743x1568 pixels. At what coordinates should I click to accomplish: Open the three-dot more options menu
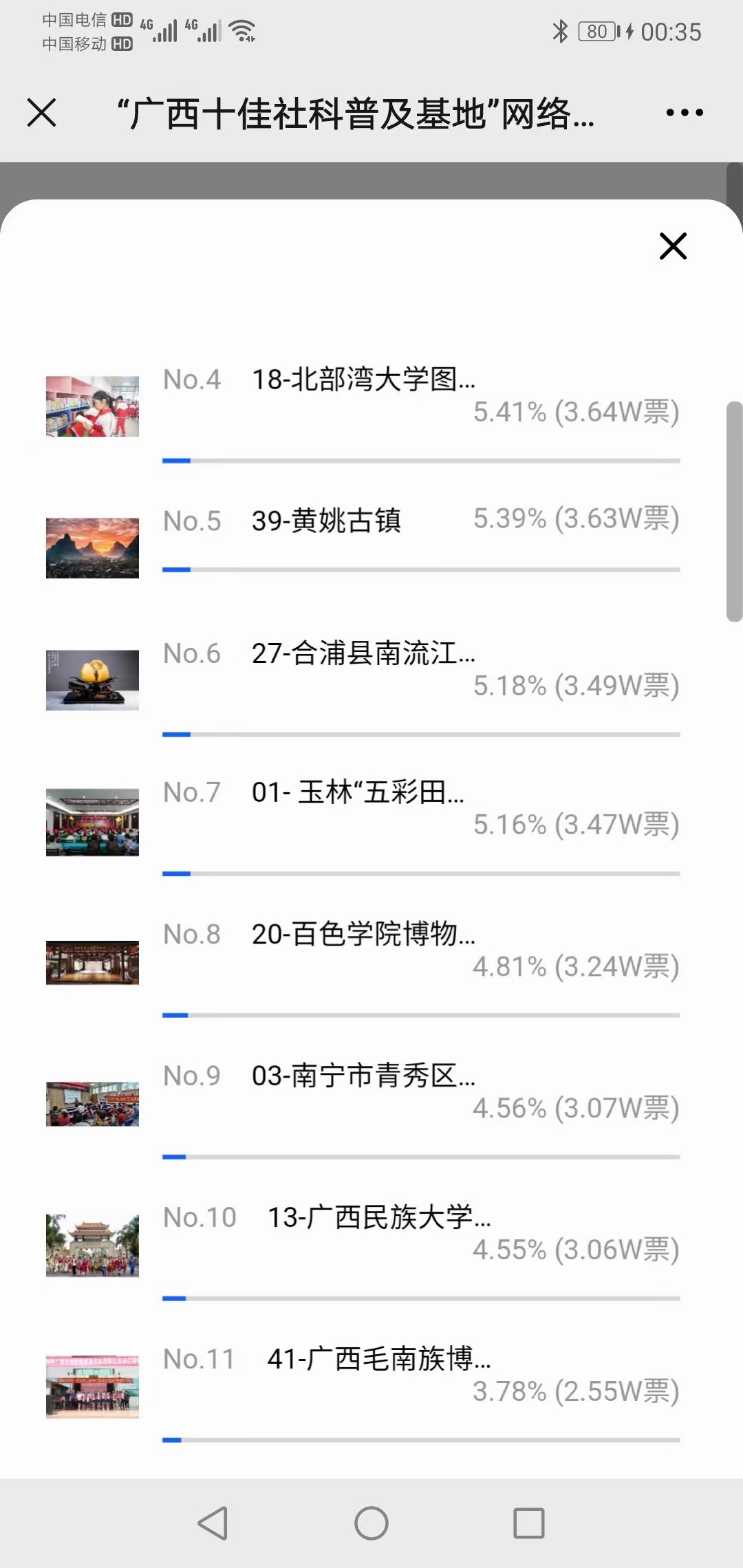point(684,113)
